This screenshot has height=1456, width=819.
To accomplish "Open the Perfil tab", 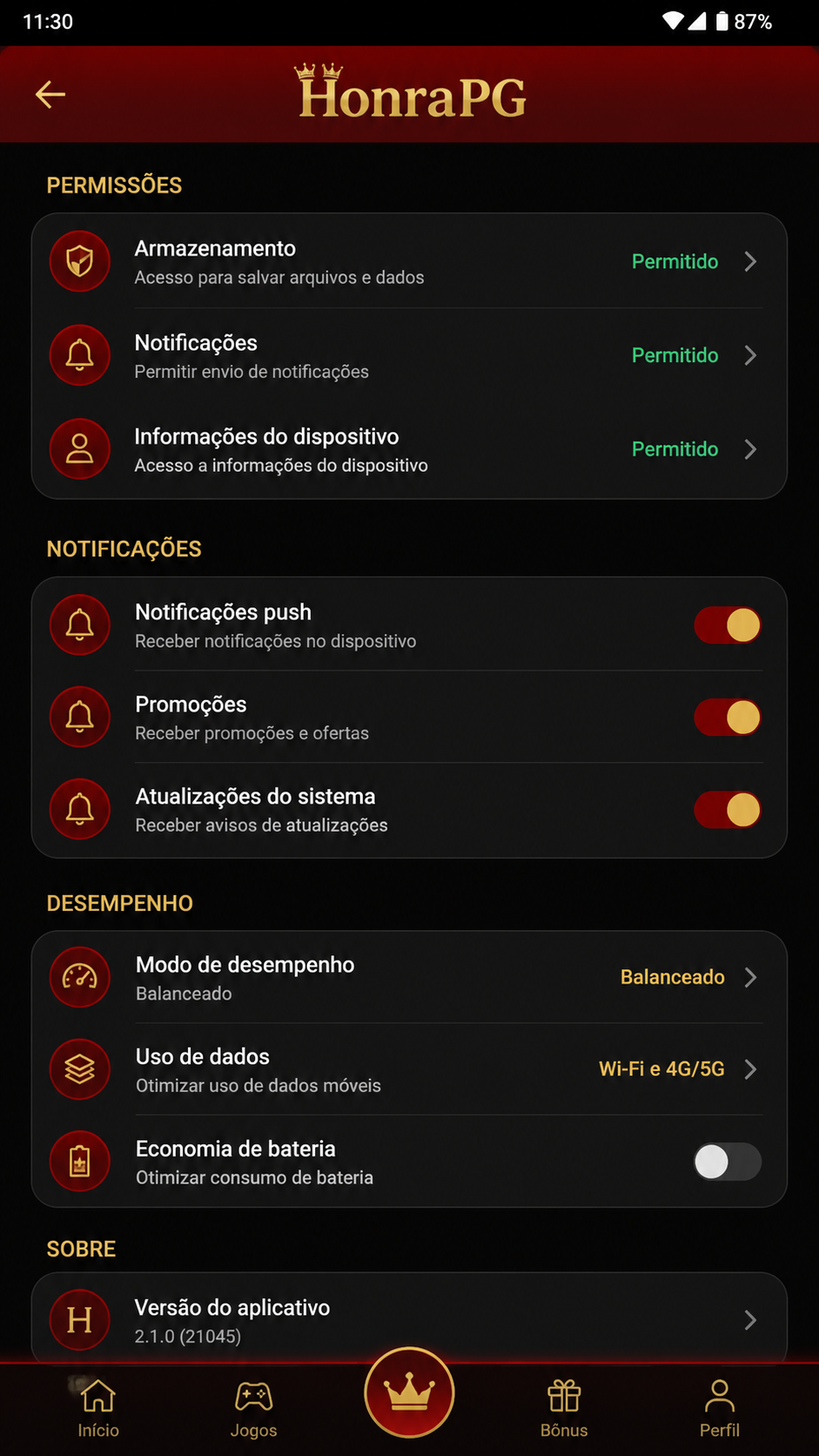I will pos(720,1407).
